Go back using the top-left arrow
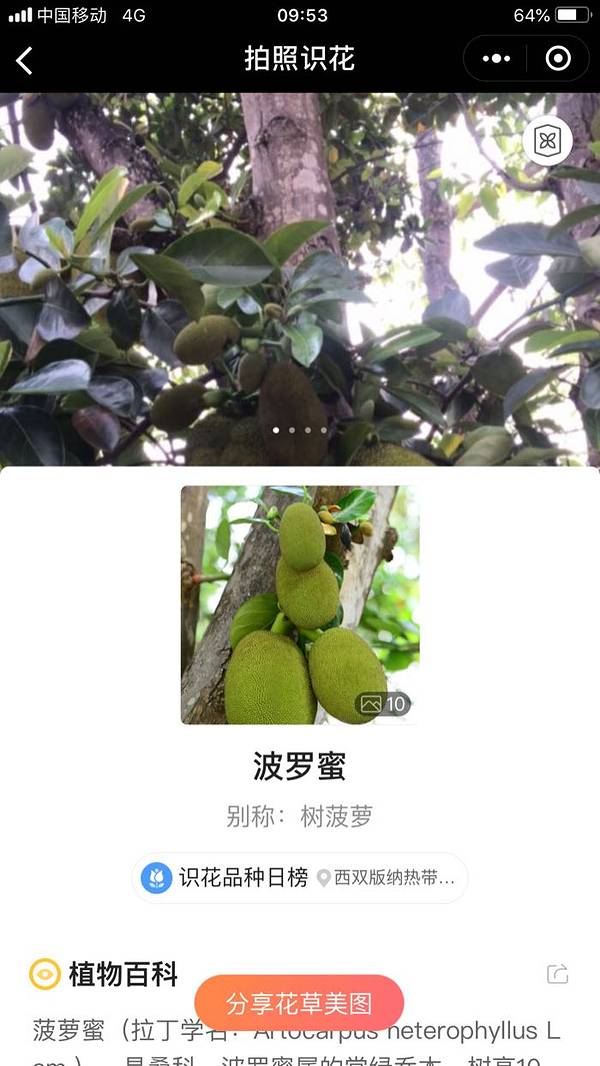This screenshot has width=600, height=1066. coord(24,60)
